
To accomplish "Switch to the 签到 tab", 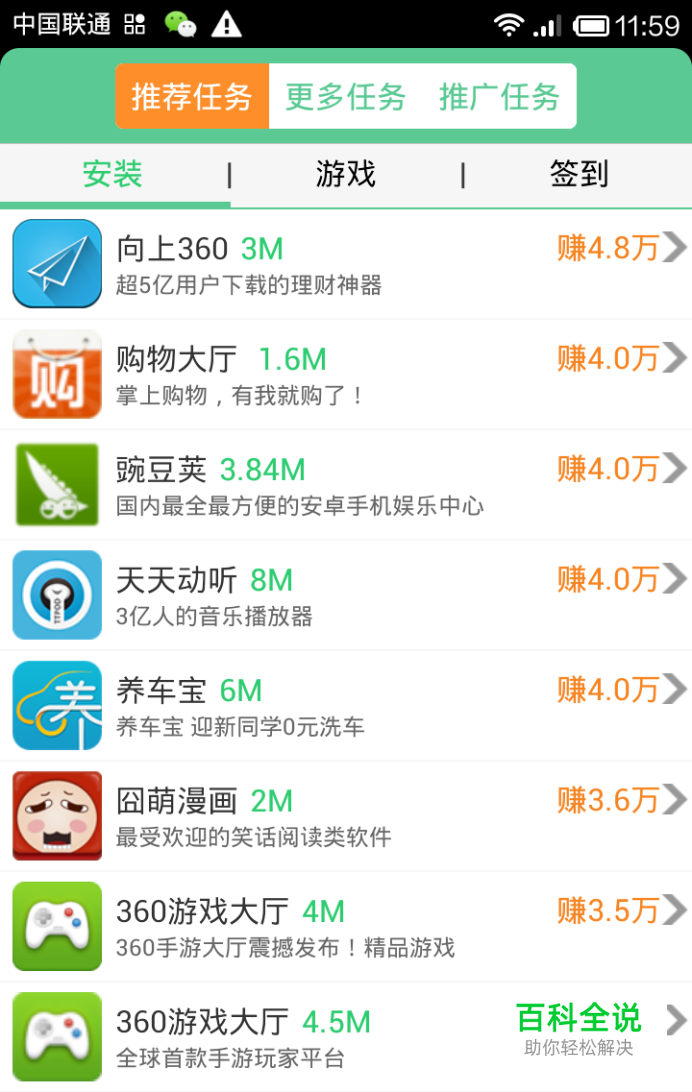I will [578, 174].
